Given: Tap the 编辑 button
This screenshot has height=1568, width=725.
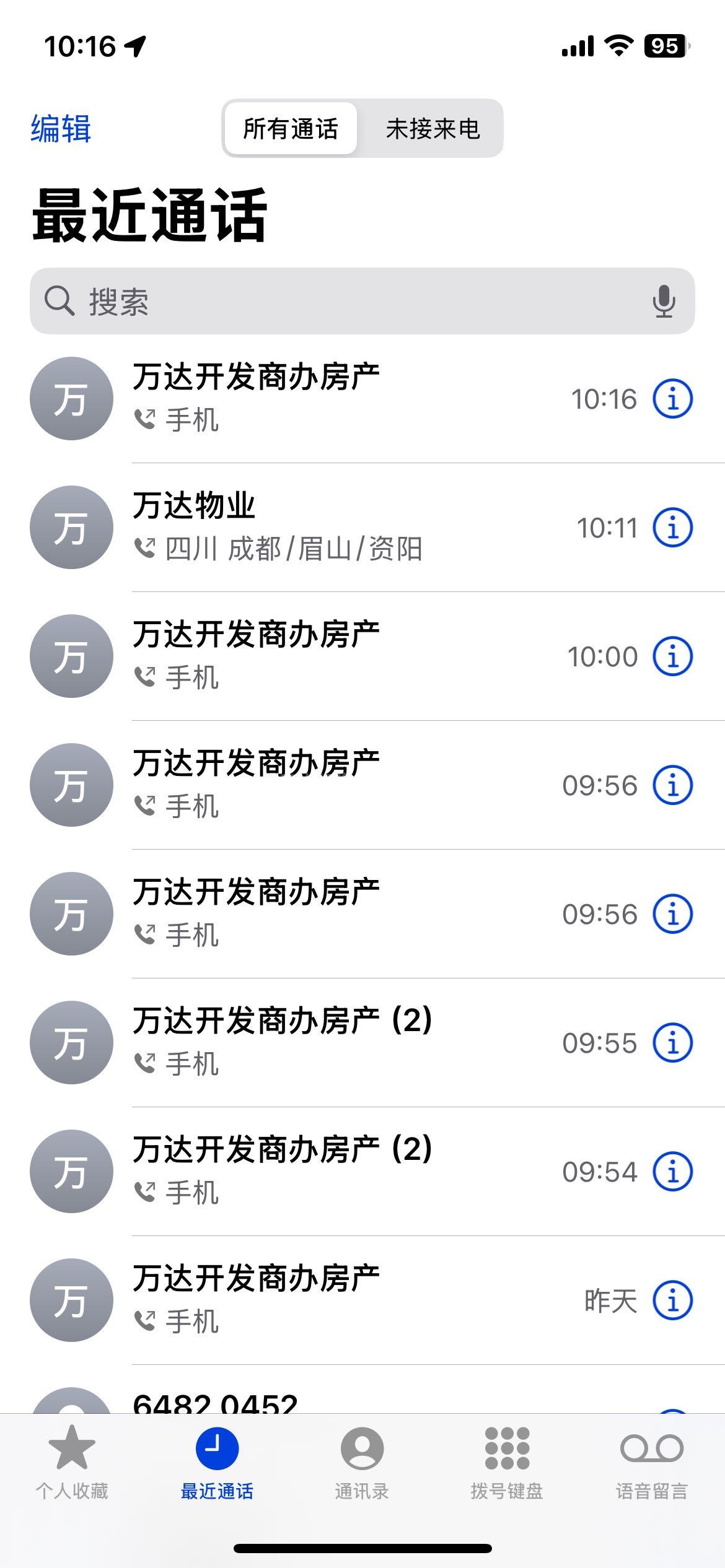Looking at the screenshot, I should pos(61,129).
